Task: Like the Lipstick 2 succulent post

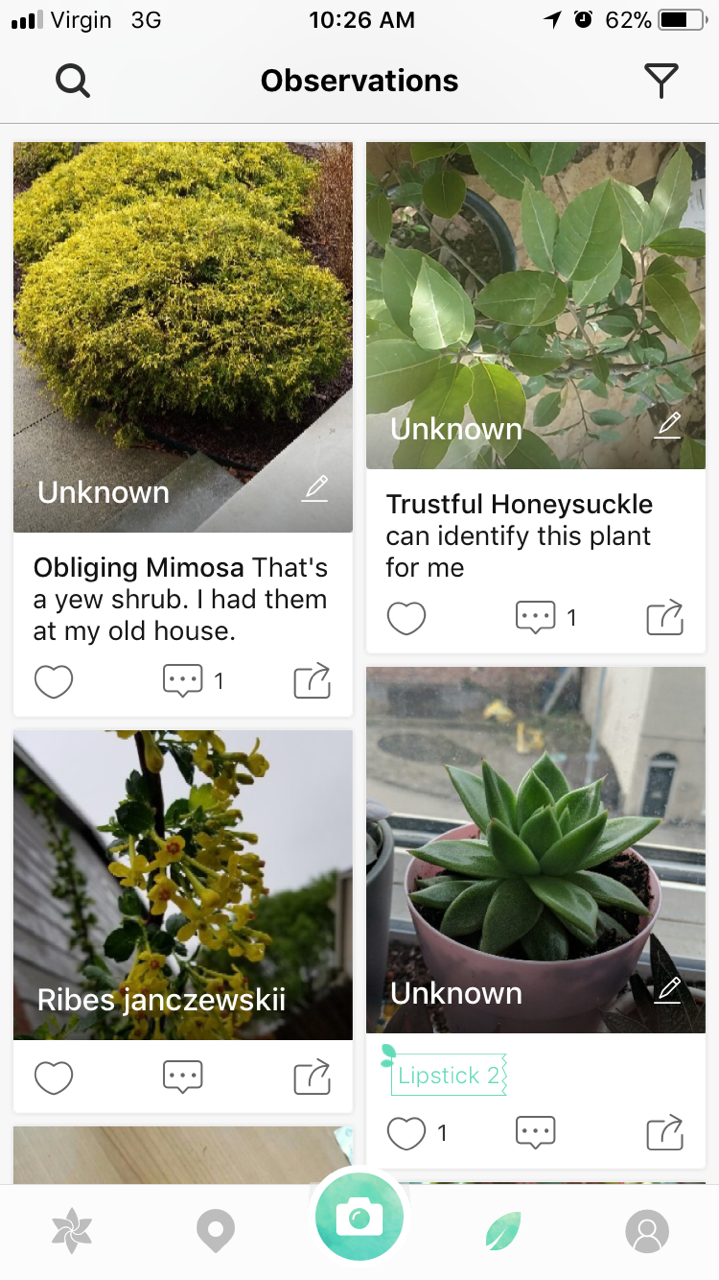Action: [406, 1133]
